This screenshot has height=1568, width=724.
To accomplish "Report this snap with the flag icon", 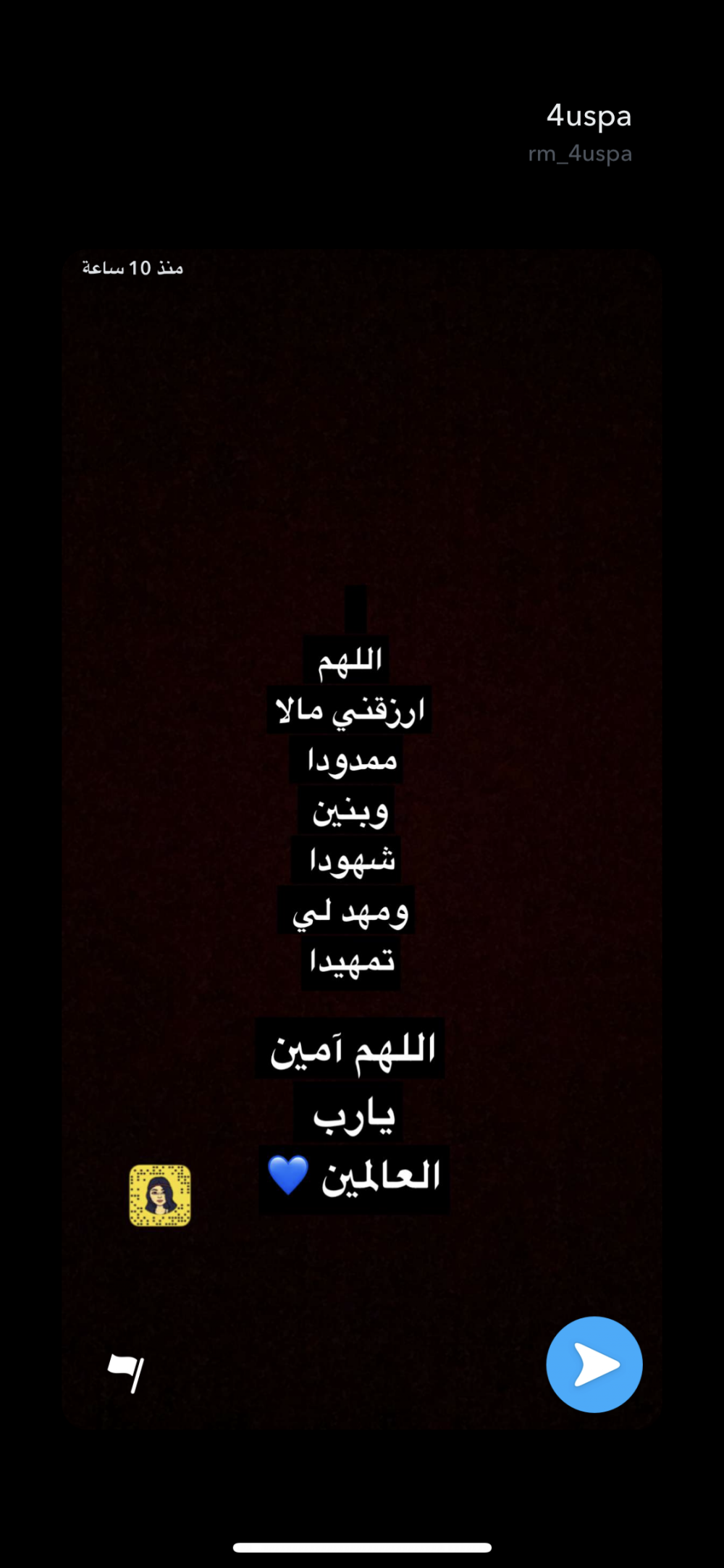I will click(127, 1372).
